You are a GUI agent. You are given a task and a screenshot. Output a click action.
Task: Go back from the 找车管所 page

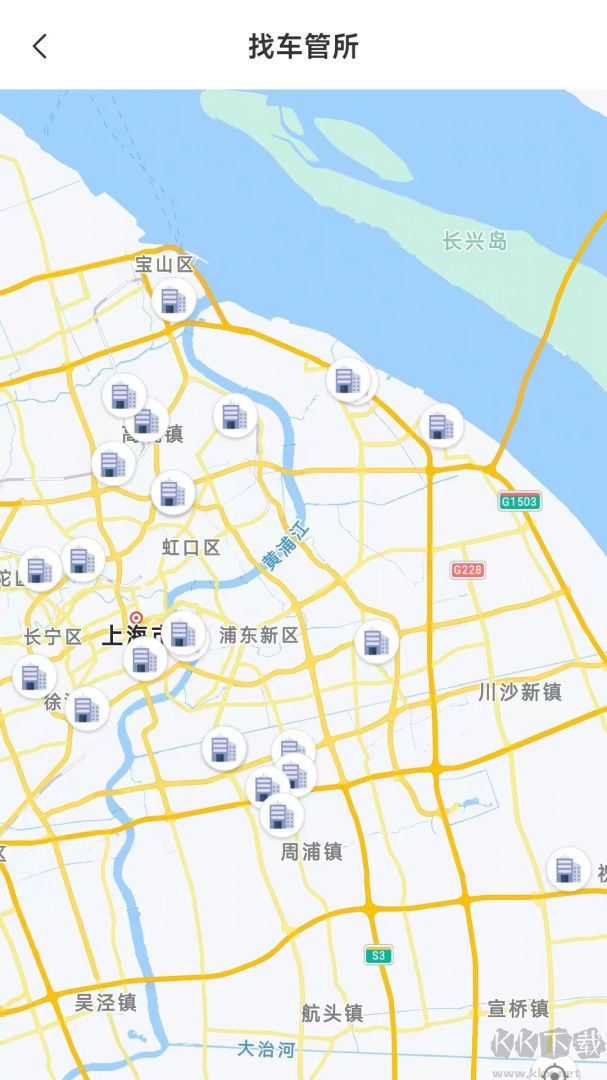pos(40,46)
